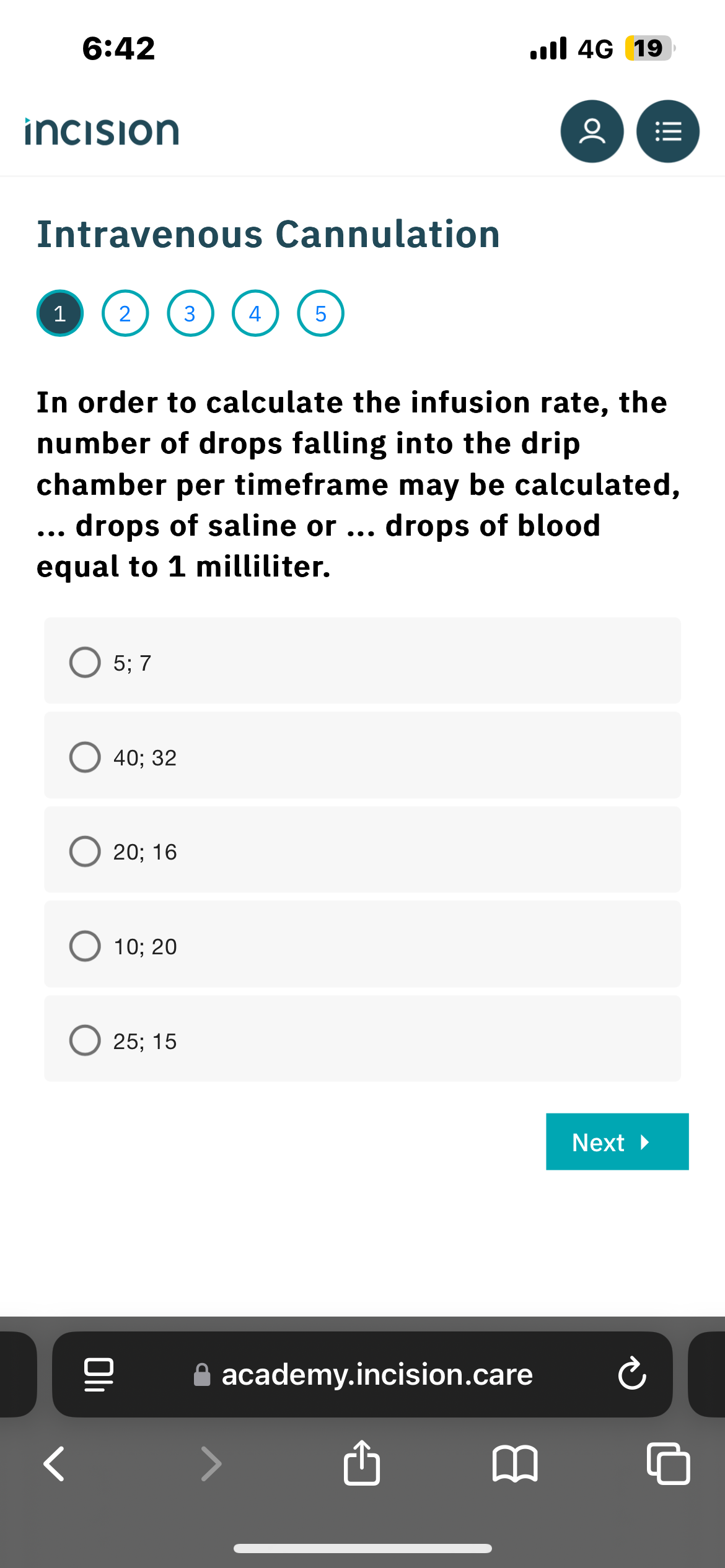Go to question step 2
The width and height of the screenshot is (725, 1568).
125,313
